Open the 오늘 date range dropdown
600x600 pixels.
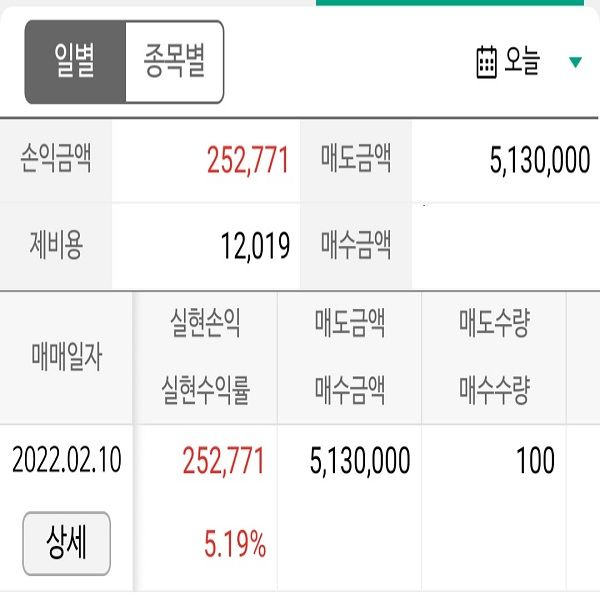(528, 62)
